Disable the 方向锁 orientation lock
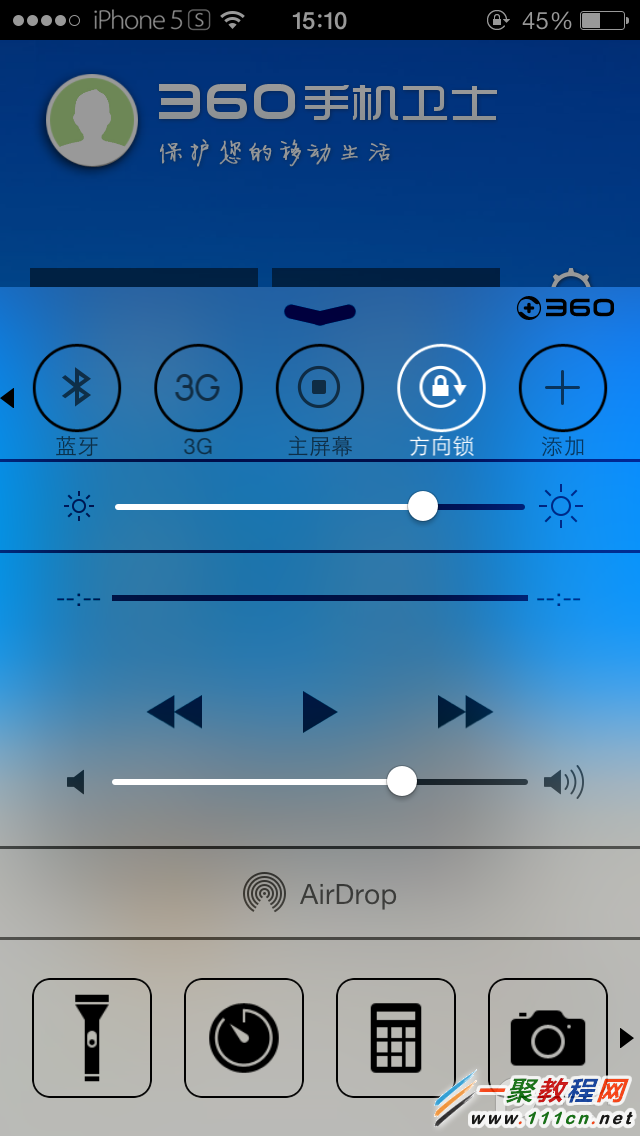 click(441, 388)
